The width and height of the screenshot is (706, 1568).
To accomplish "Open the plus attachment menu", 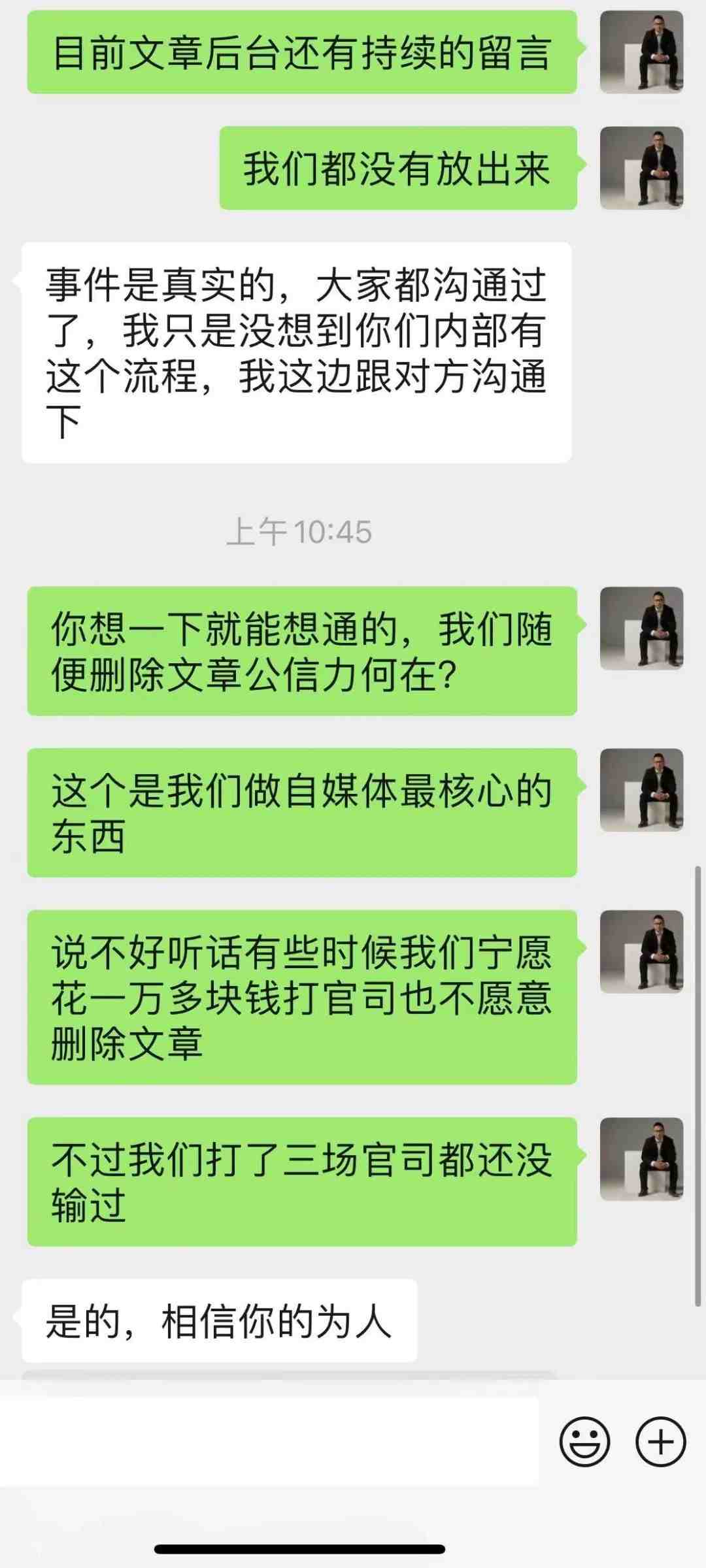I will coord(660,1441).
